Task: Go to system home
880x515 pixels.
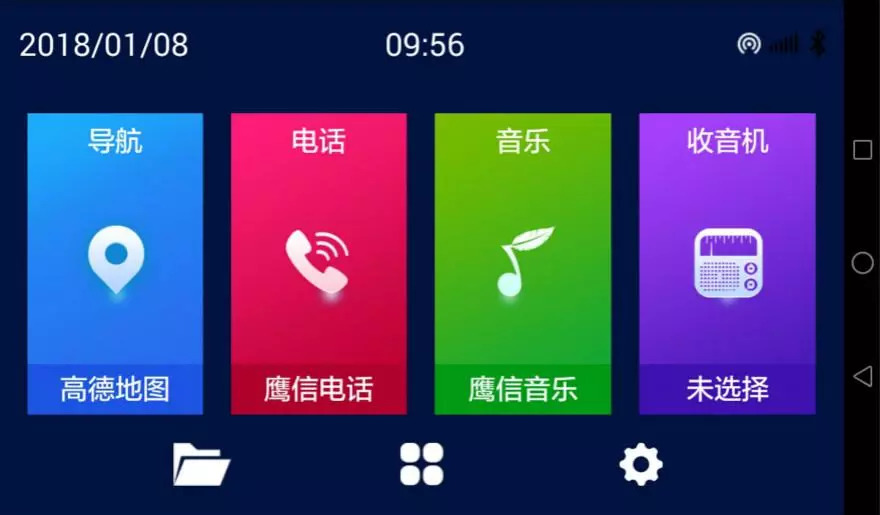Action: point(862,263)
